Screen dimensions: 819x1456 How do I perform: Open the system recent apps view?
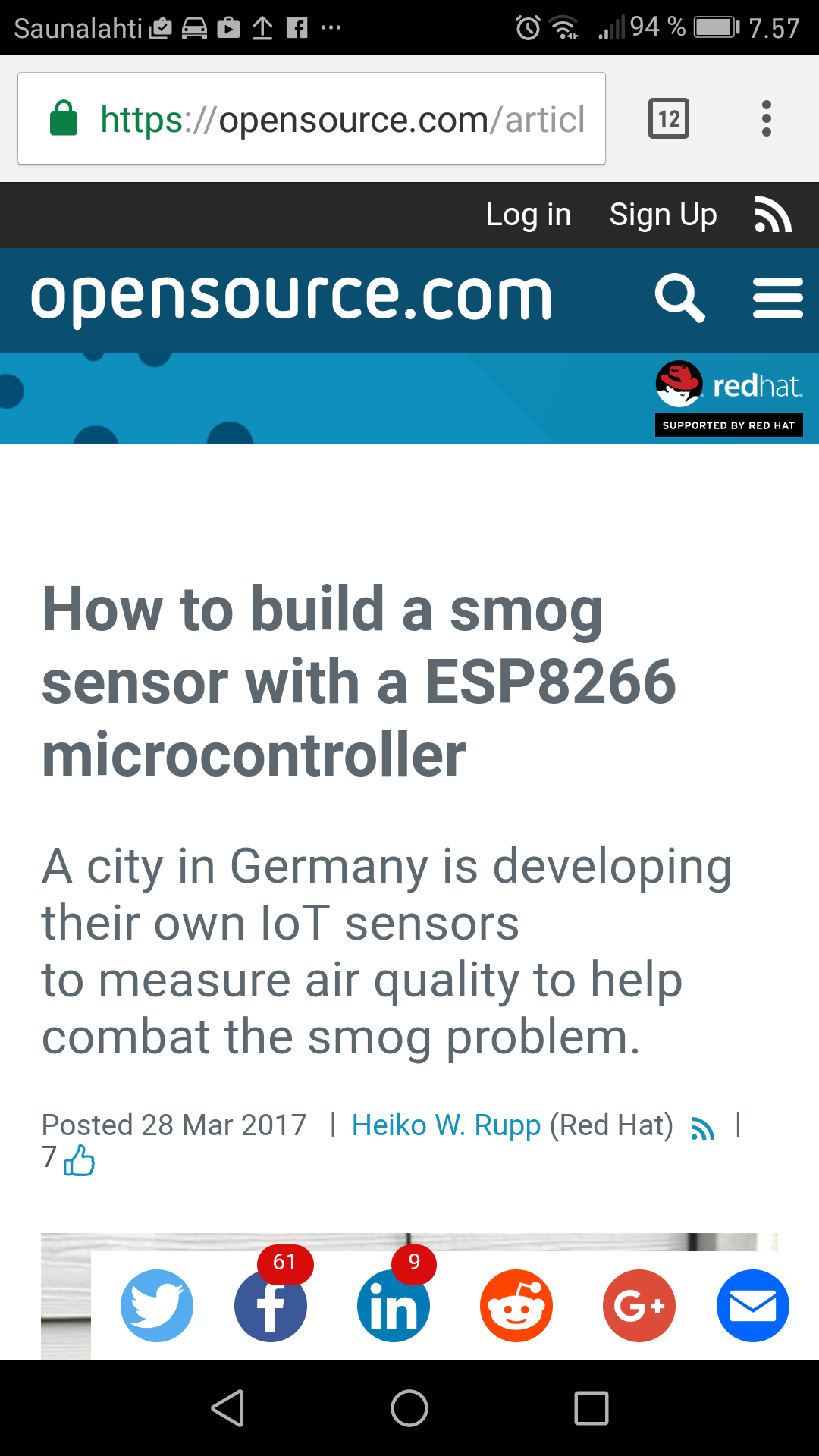click(591, 1408)
